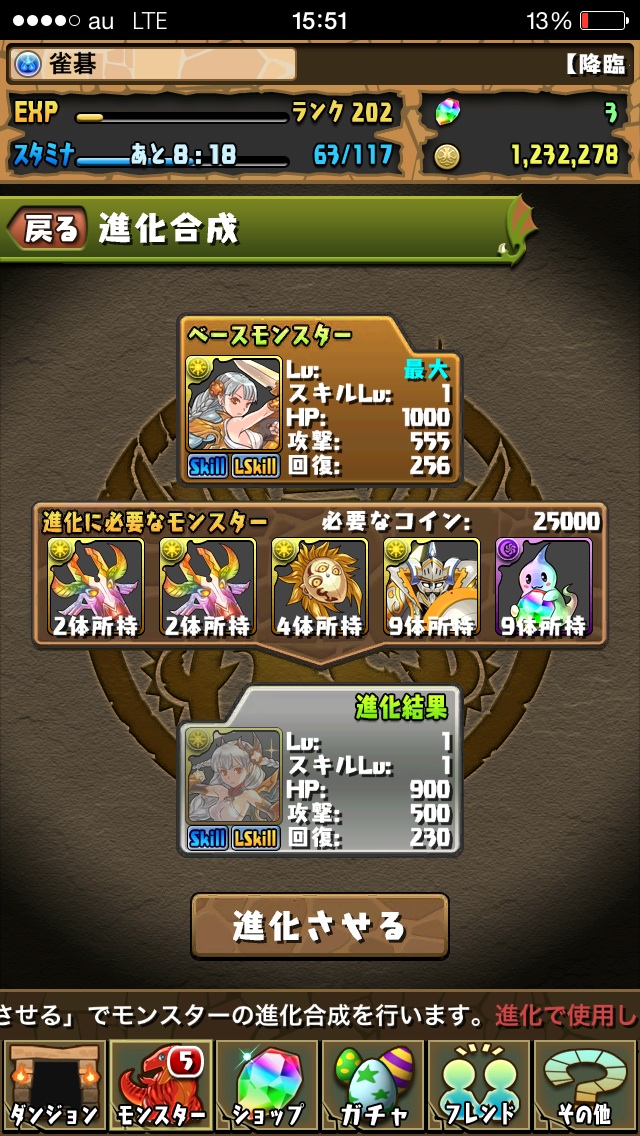The height and width of the screenshot is (1136, 640).
Task: Inspect the golden mask material monster
Action: pos(320,587)
